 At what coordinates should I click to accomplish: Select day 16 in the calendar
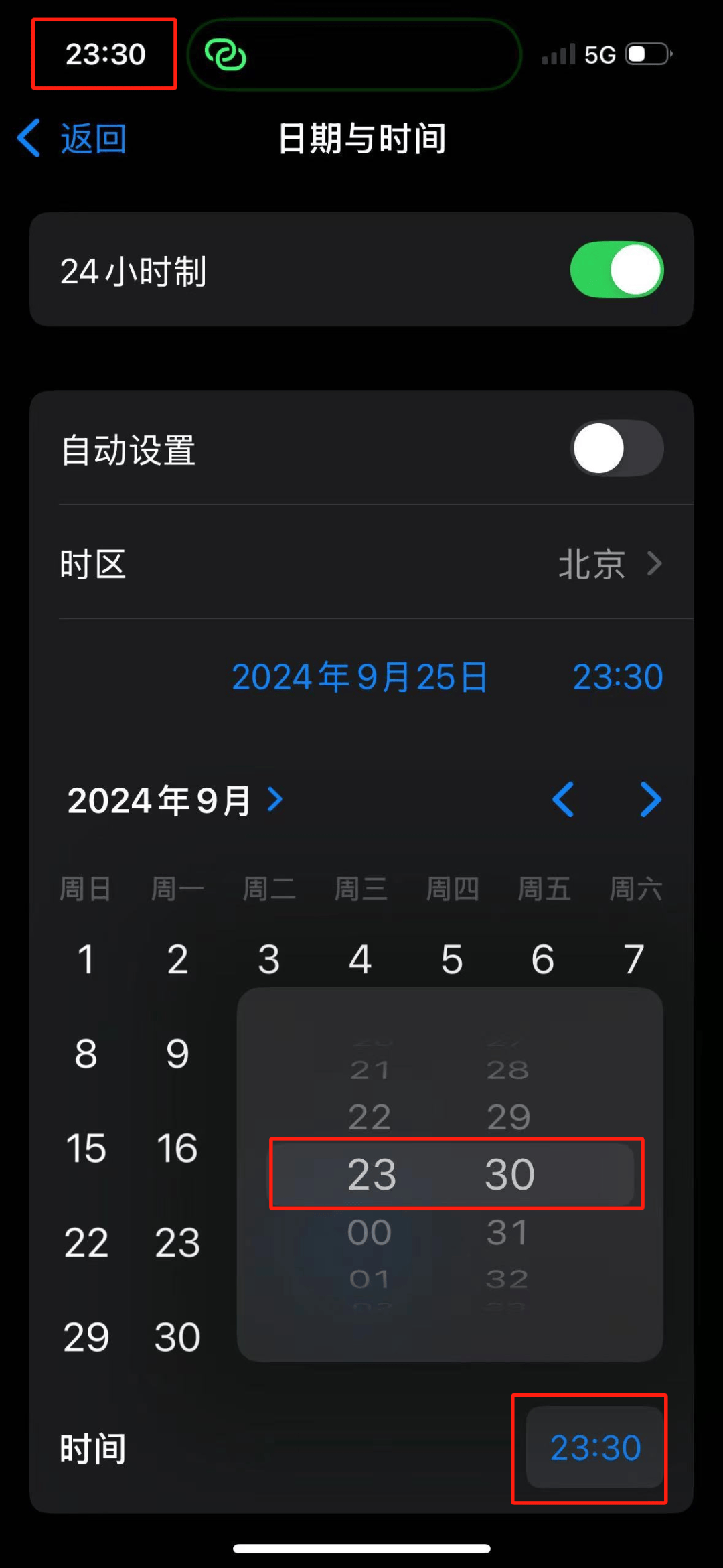coord(177,1148)
